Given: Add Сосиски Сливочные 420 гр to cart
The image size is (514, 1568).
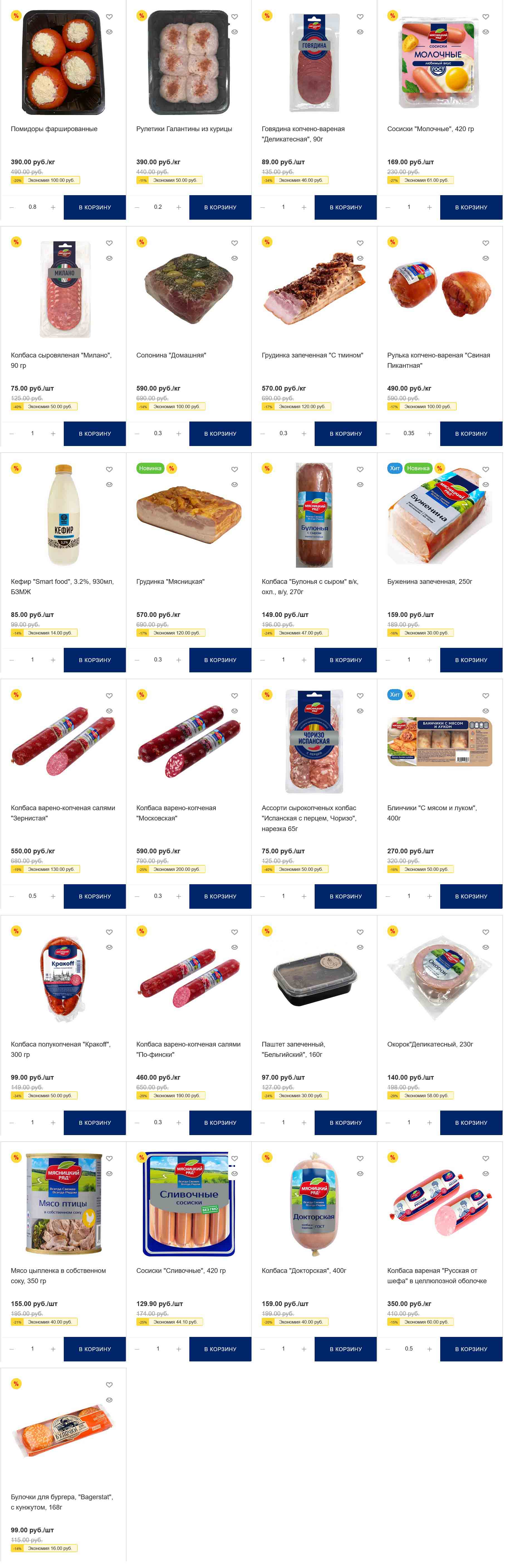Looking at the screenshot, I should [220, 1349].
